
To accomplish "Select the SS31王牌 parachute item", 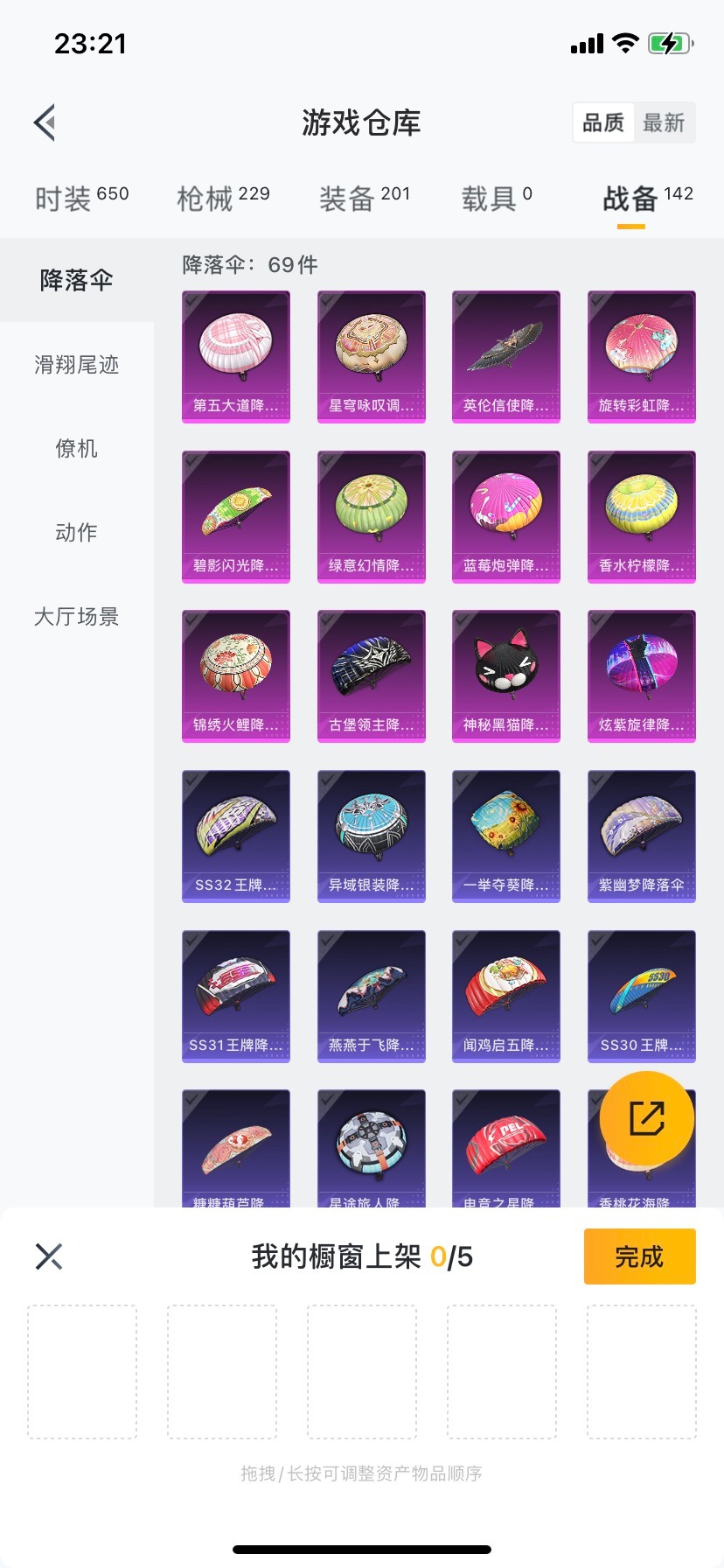I will (x=236, y=996).
